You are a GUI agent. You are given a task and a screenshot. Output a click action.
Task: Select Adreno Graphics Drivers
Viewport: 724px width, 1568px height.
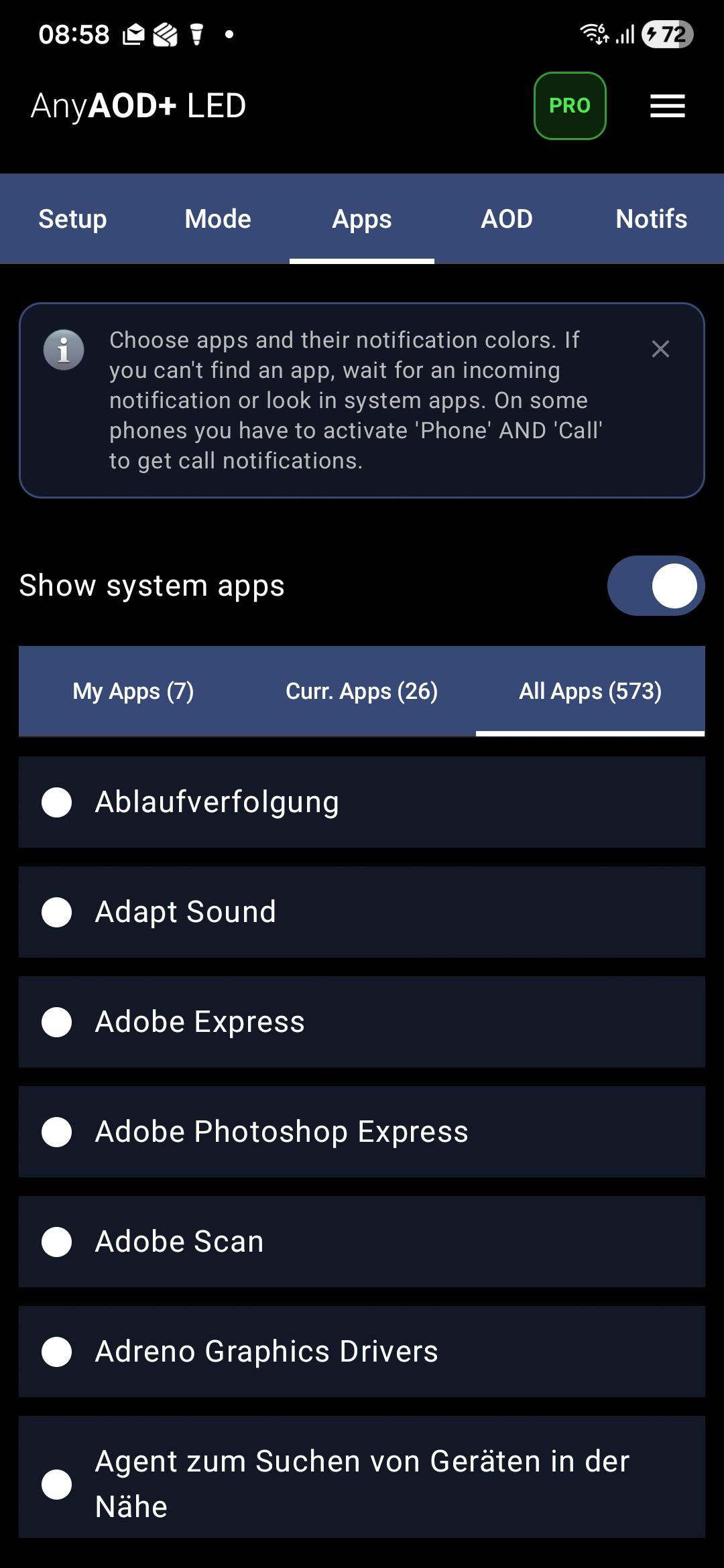[362, 1352]
